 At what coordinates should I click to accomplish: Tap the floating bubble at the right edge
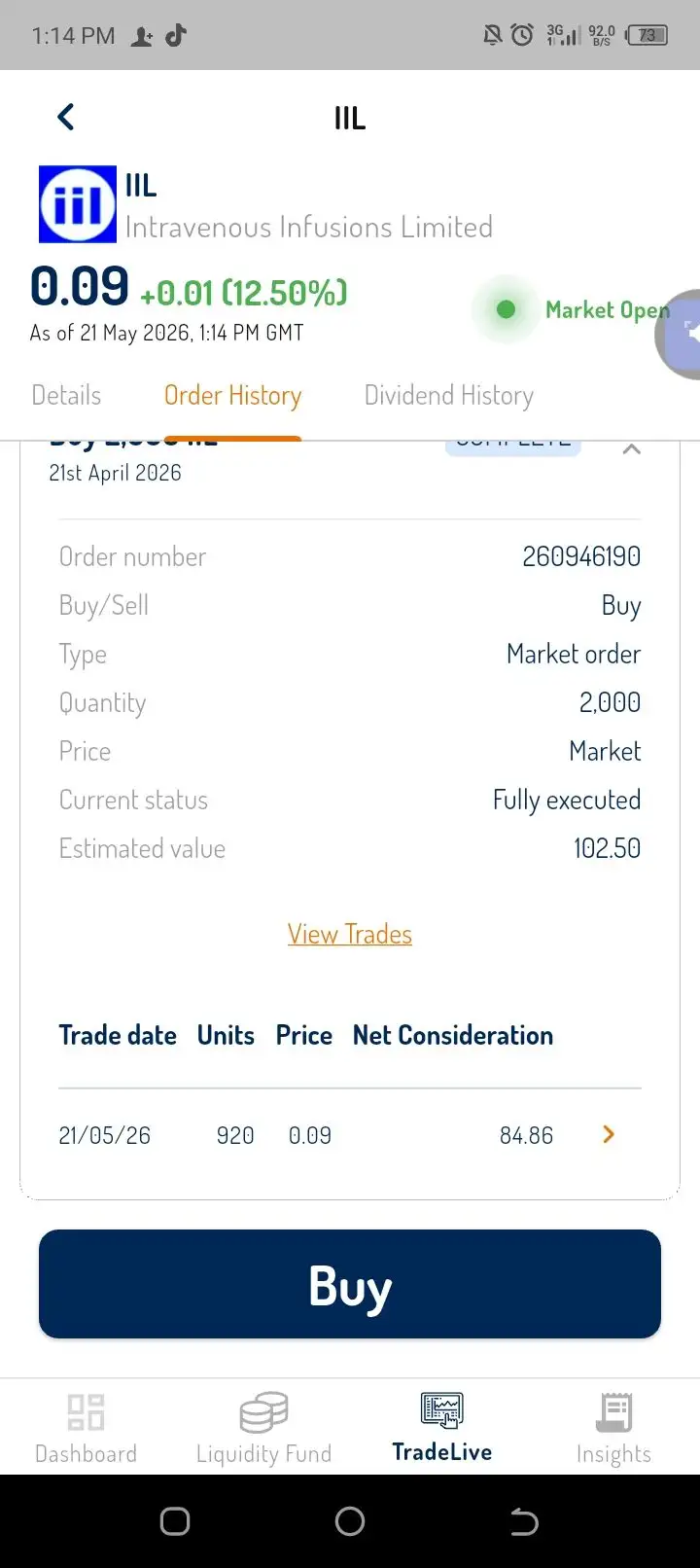point(681,334)
